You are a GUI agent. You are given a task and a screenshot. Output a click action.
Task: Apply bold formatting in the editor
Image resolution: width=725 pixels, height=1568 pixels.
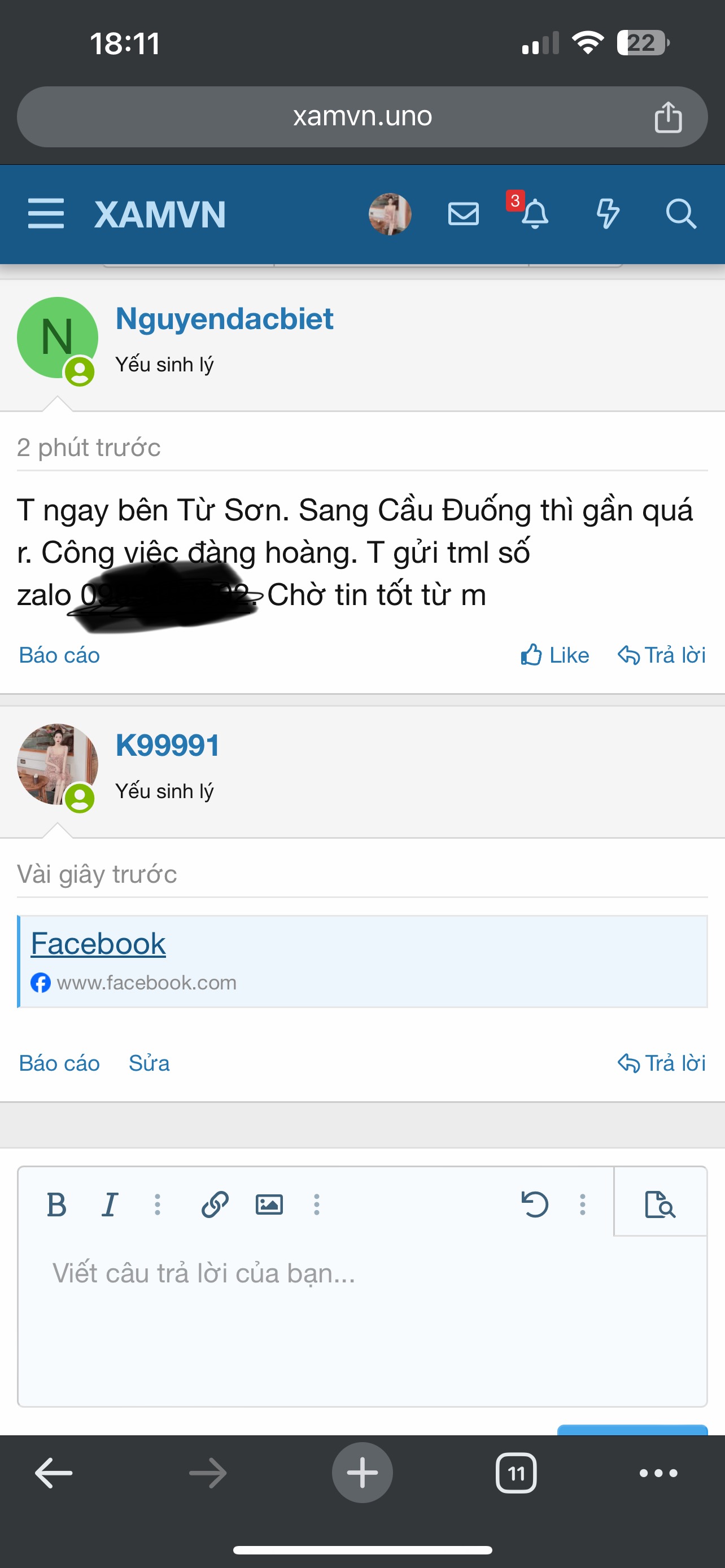(x=56, y=1204)
